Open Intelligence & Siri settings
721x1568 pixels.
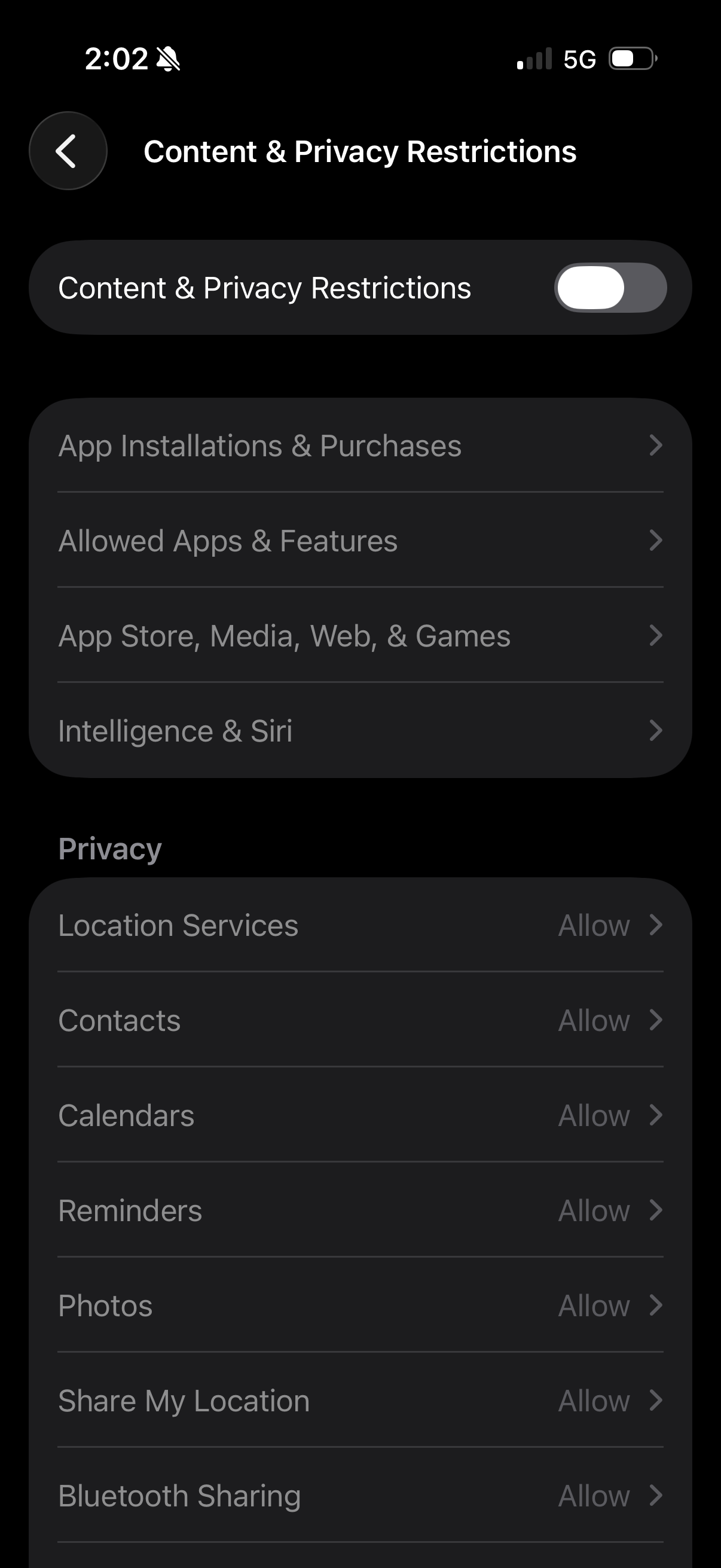[360, 730]
